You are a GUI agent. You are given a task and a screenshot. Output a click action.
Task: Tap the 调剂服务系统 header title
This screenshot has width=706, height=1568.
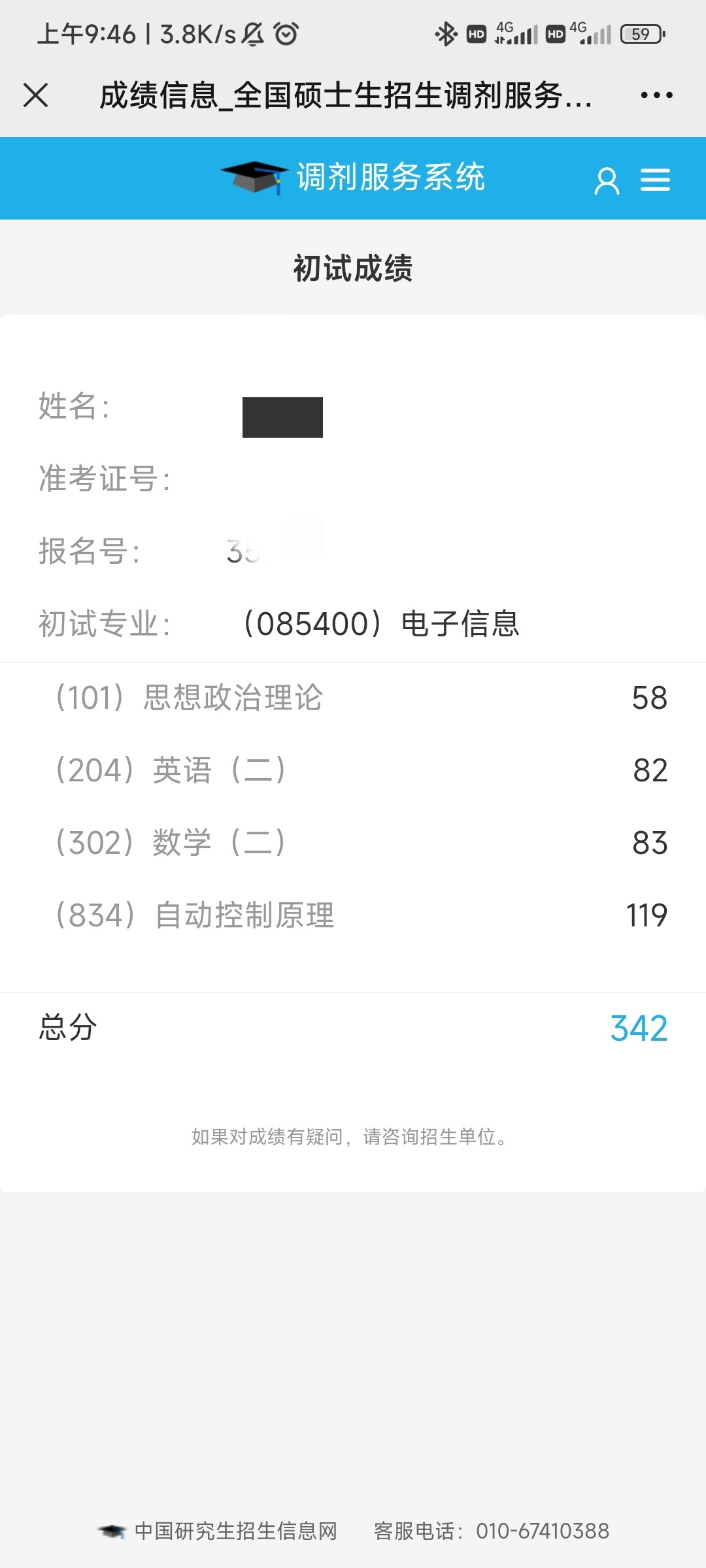390,177
